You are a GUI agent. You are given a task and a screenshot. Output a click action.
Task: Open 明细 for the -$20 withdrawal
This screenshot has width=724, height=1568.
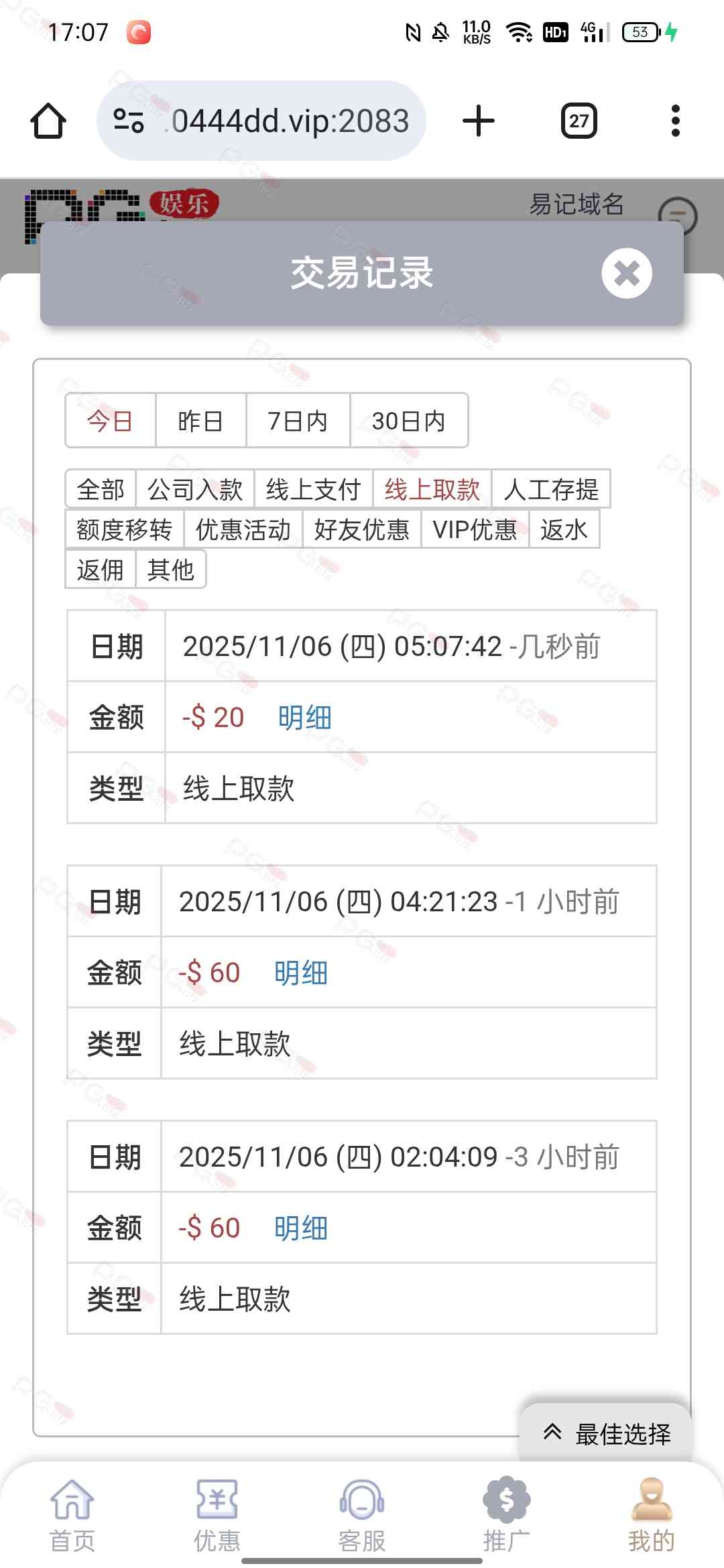[x=304, y=718]
